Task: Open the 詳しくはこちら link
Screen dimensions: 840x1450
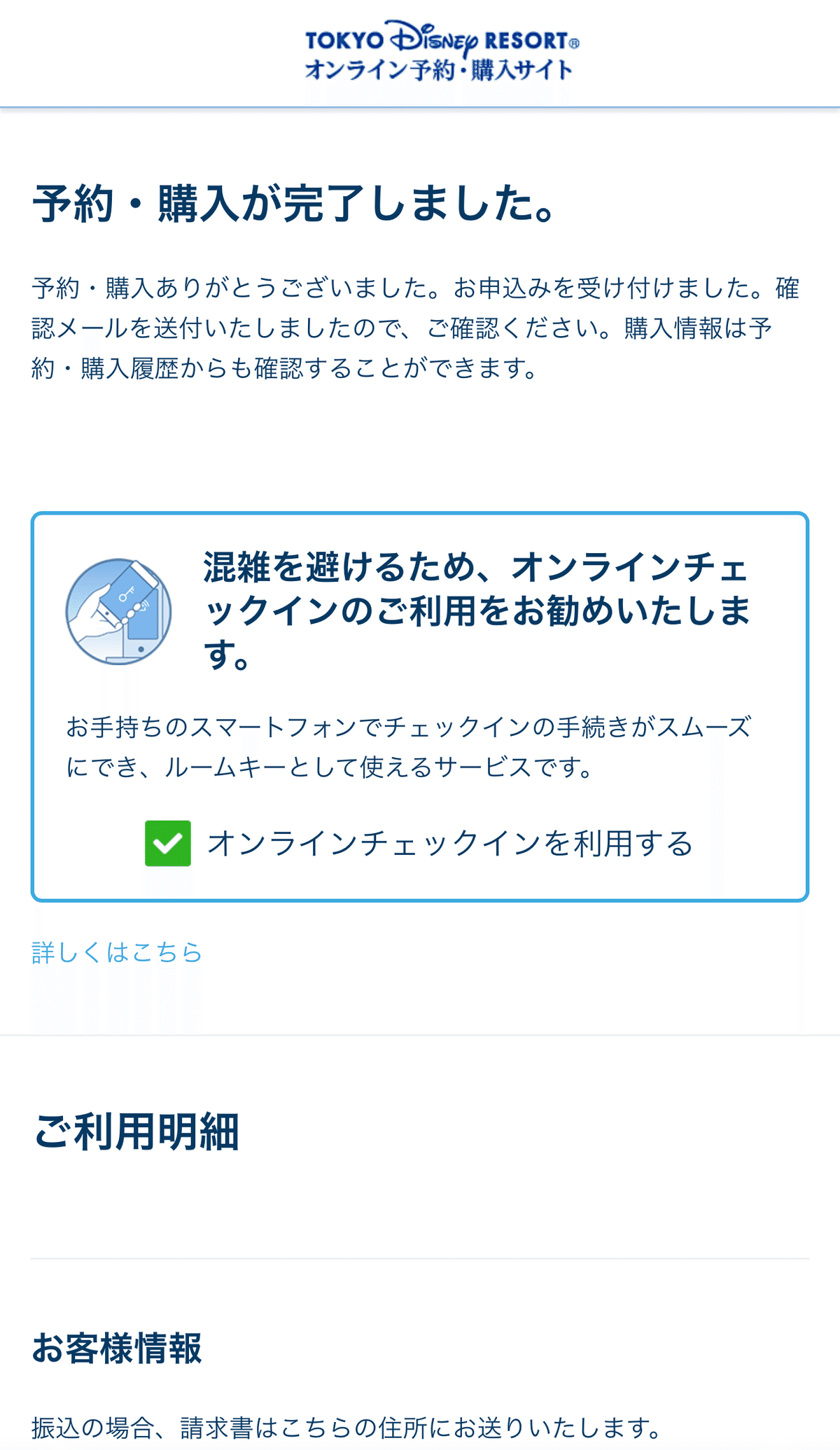Action: pos(115,952)
